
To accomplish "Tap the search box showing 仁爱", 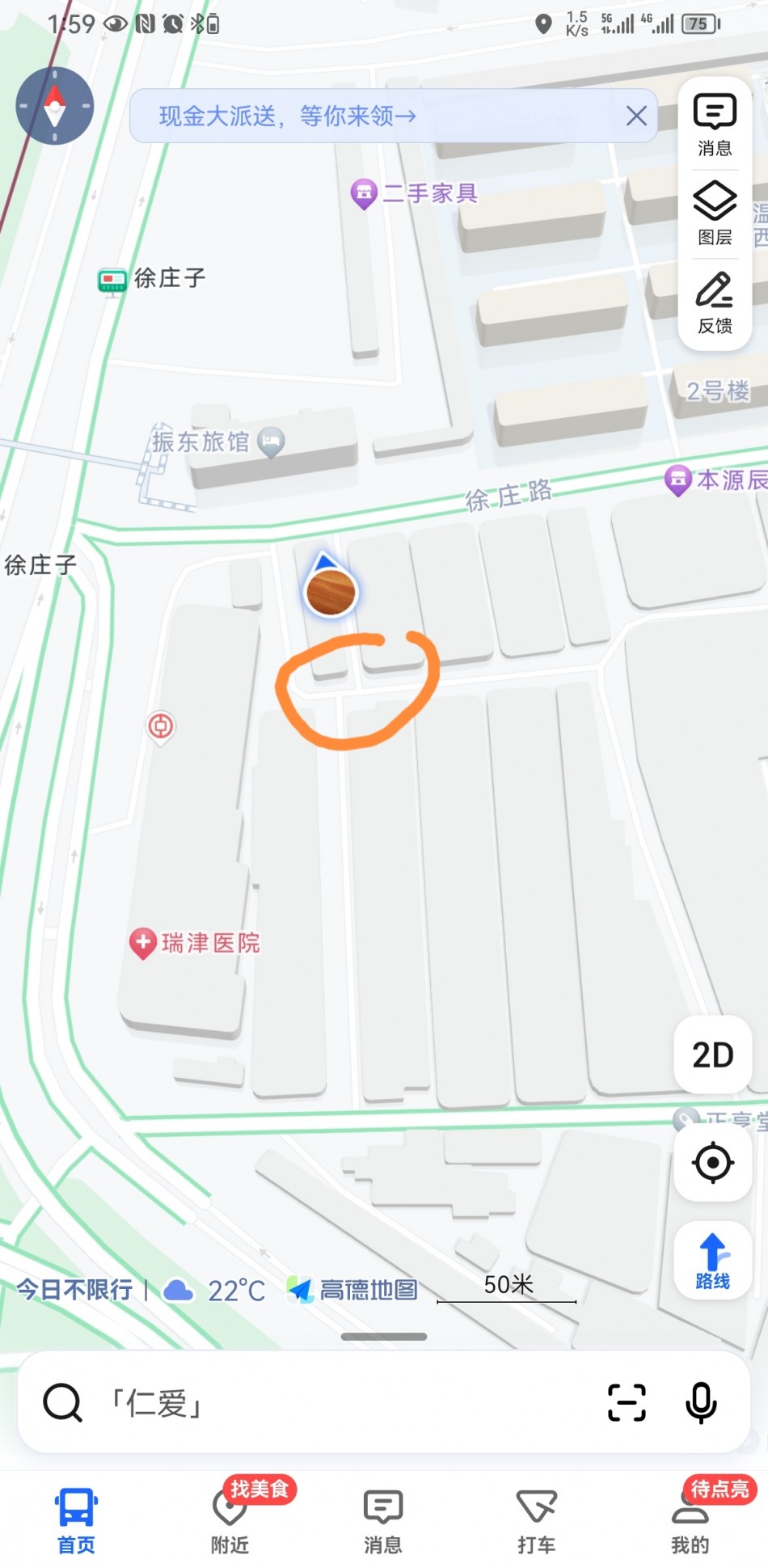I will [x=323, y=1402].
